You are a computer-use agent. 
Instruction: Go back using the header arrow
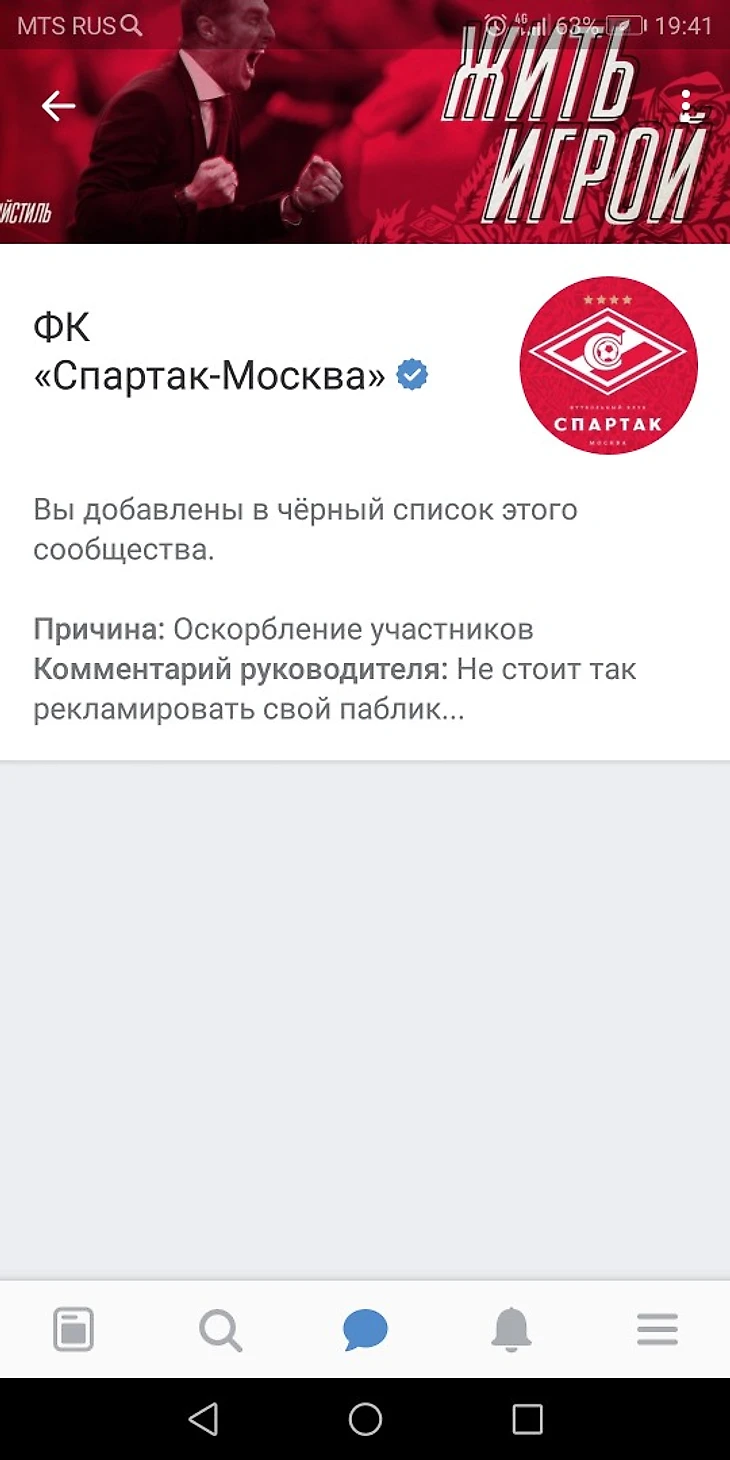click(59, 106)
